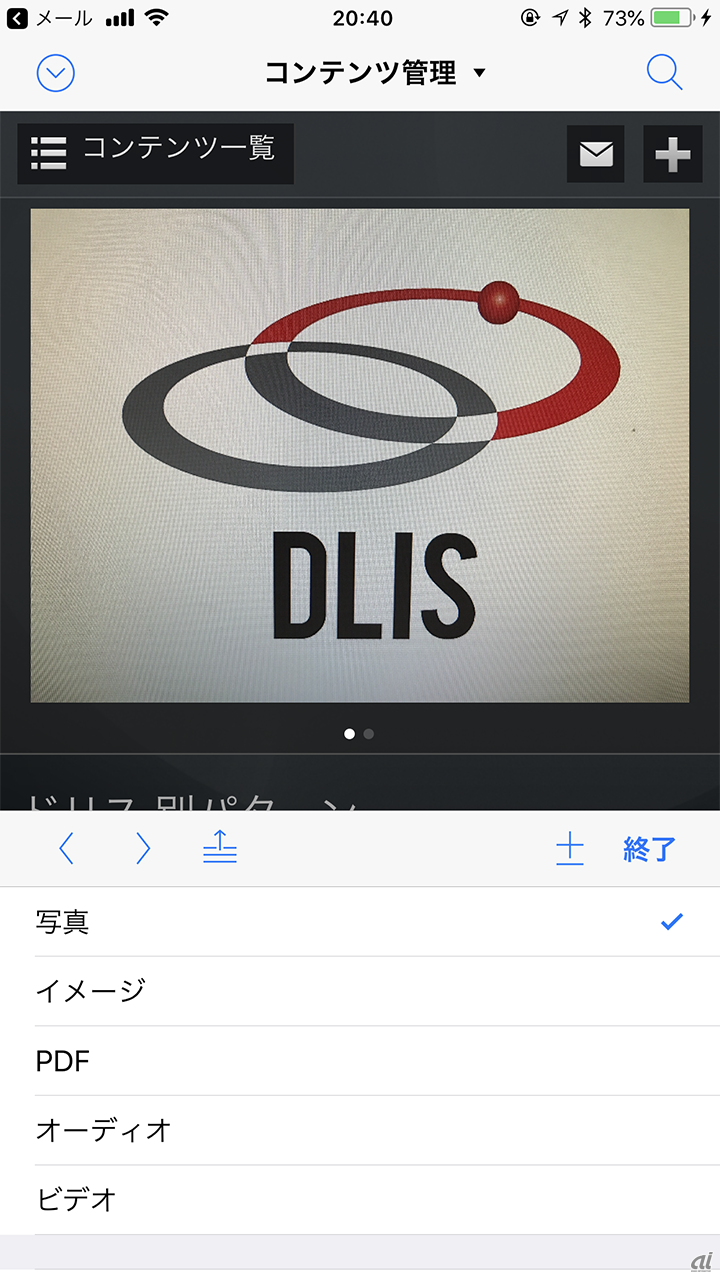Go to next field with right chevron

coord(143,849)
